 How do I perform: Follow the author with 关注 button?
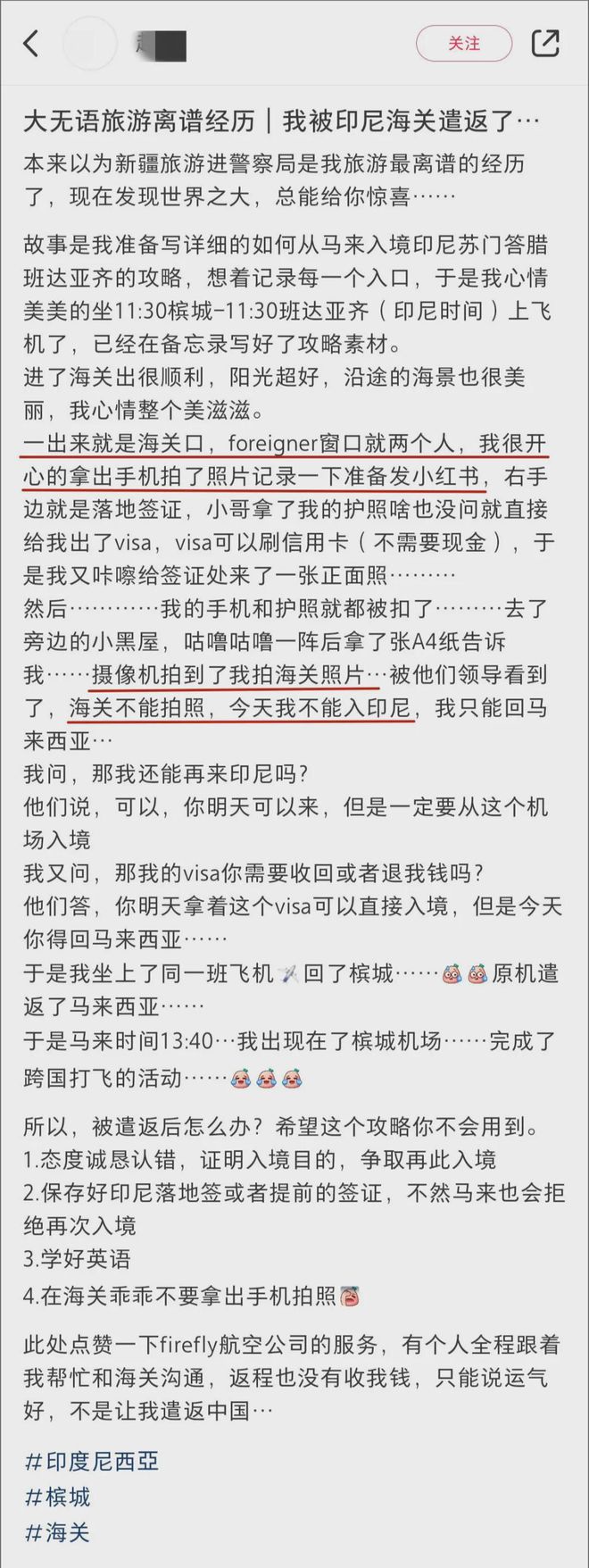(x=464, y=43)
